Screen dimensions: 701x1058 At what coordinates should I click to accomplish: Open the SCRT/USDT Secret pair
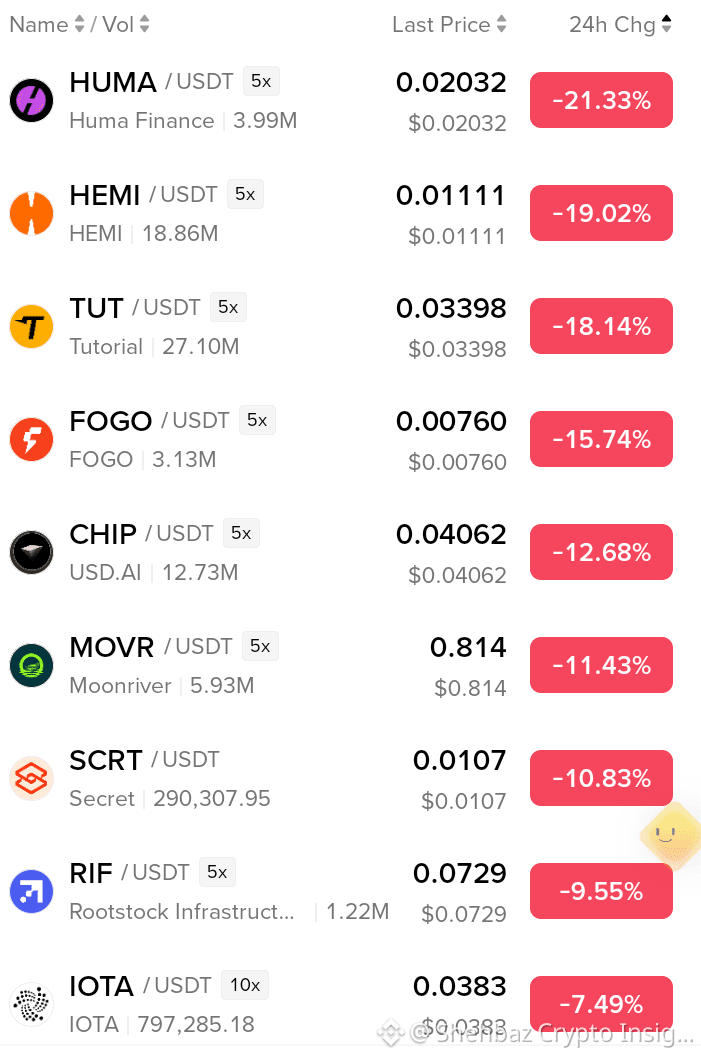pos(324,779)
